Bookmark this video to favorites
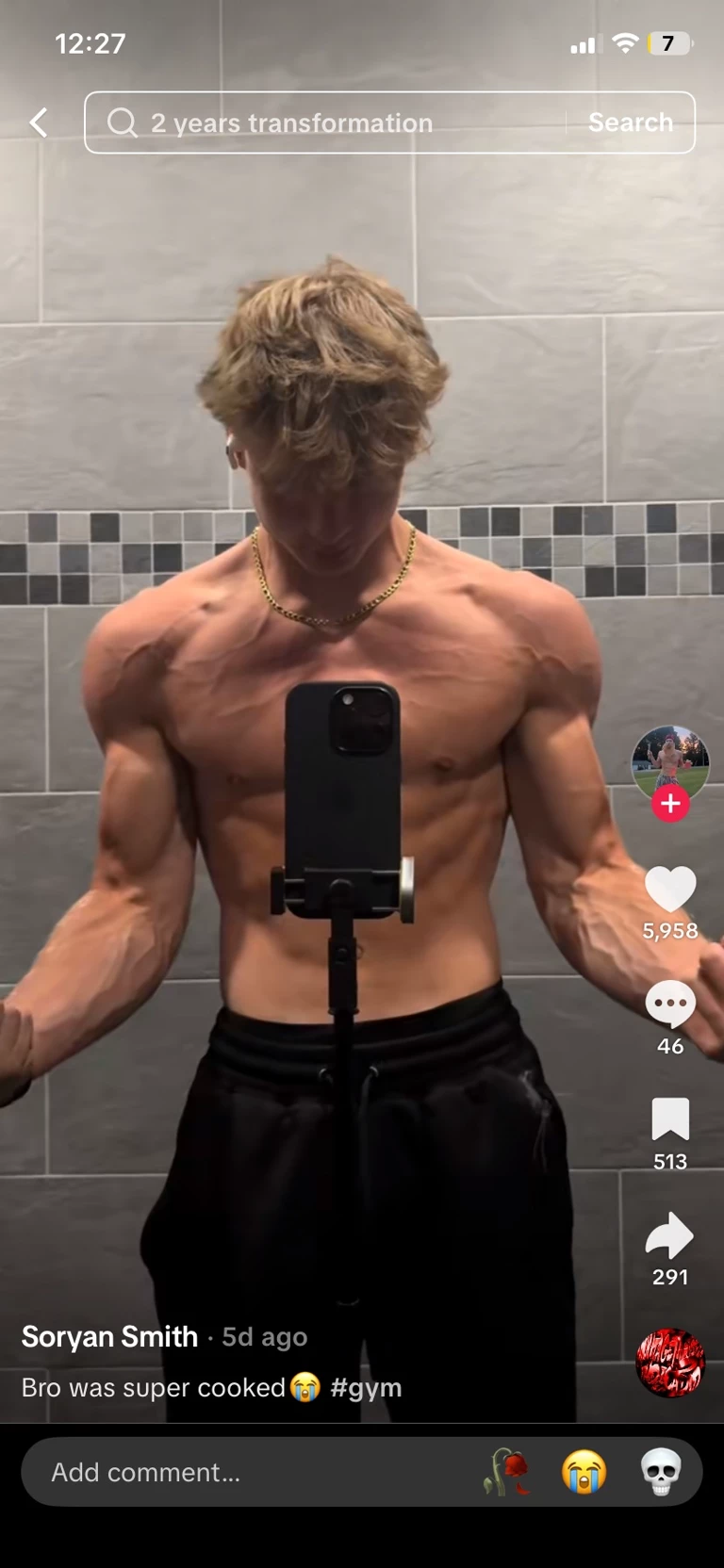Image resolution: width=724 pixels, height=1568 pixels. click(x=670, y=1119)
